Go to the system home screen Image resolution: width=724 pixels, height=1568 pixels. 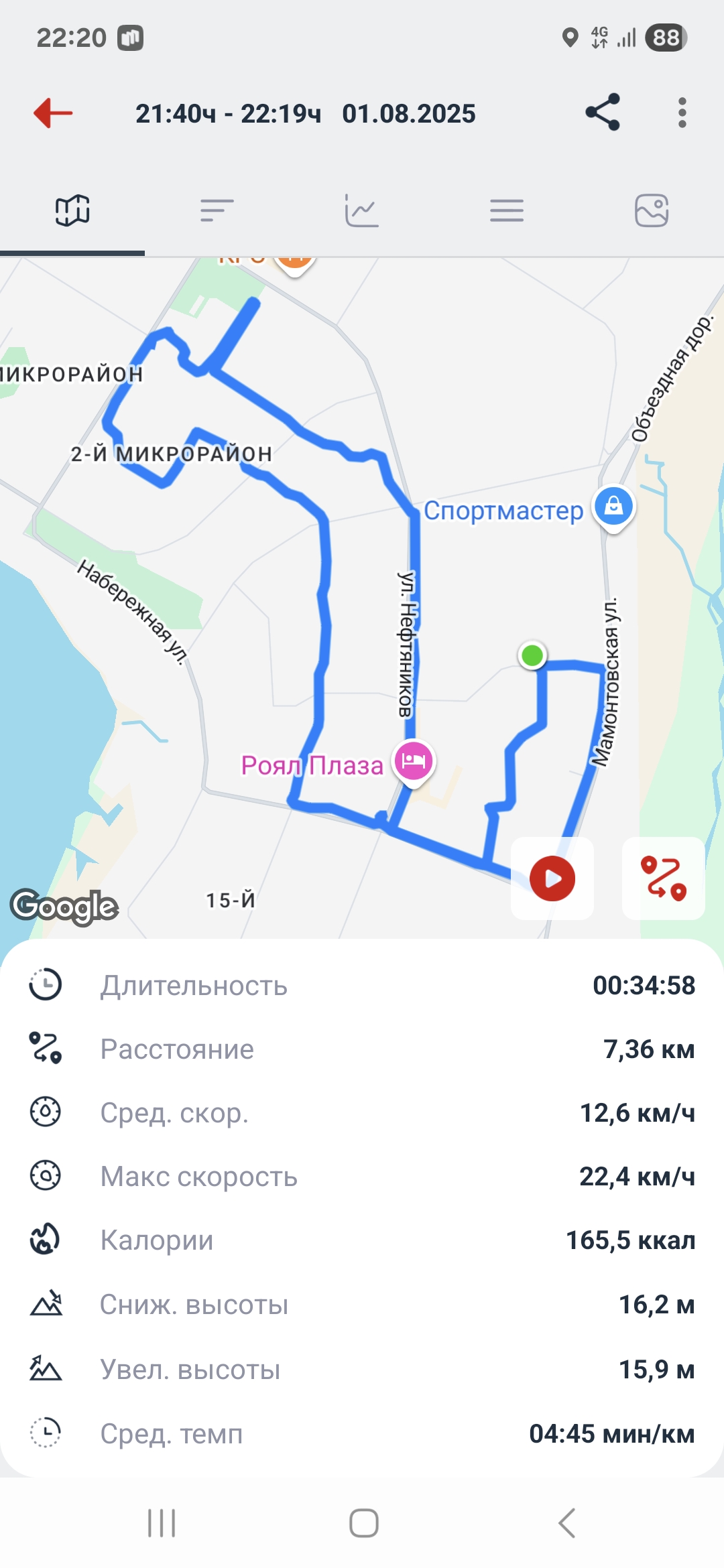tap(363, 1523)
